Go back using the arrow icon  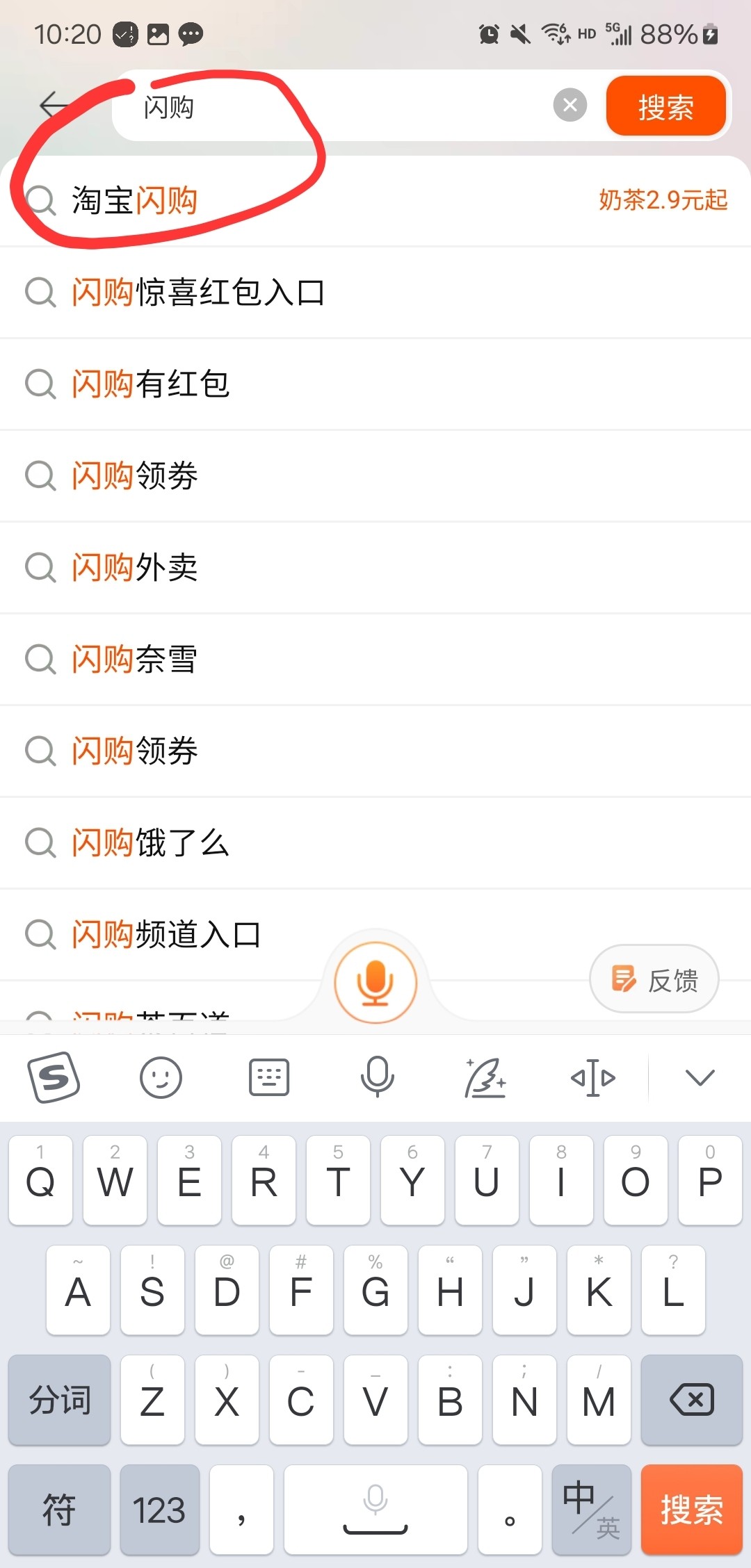click(56, 106)
